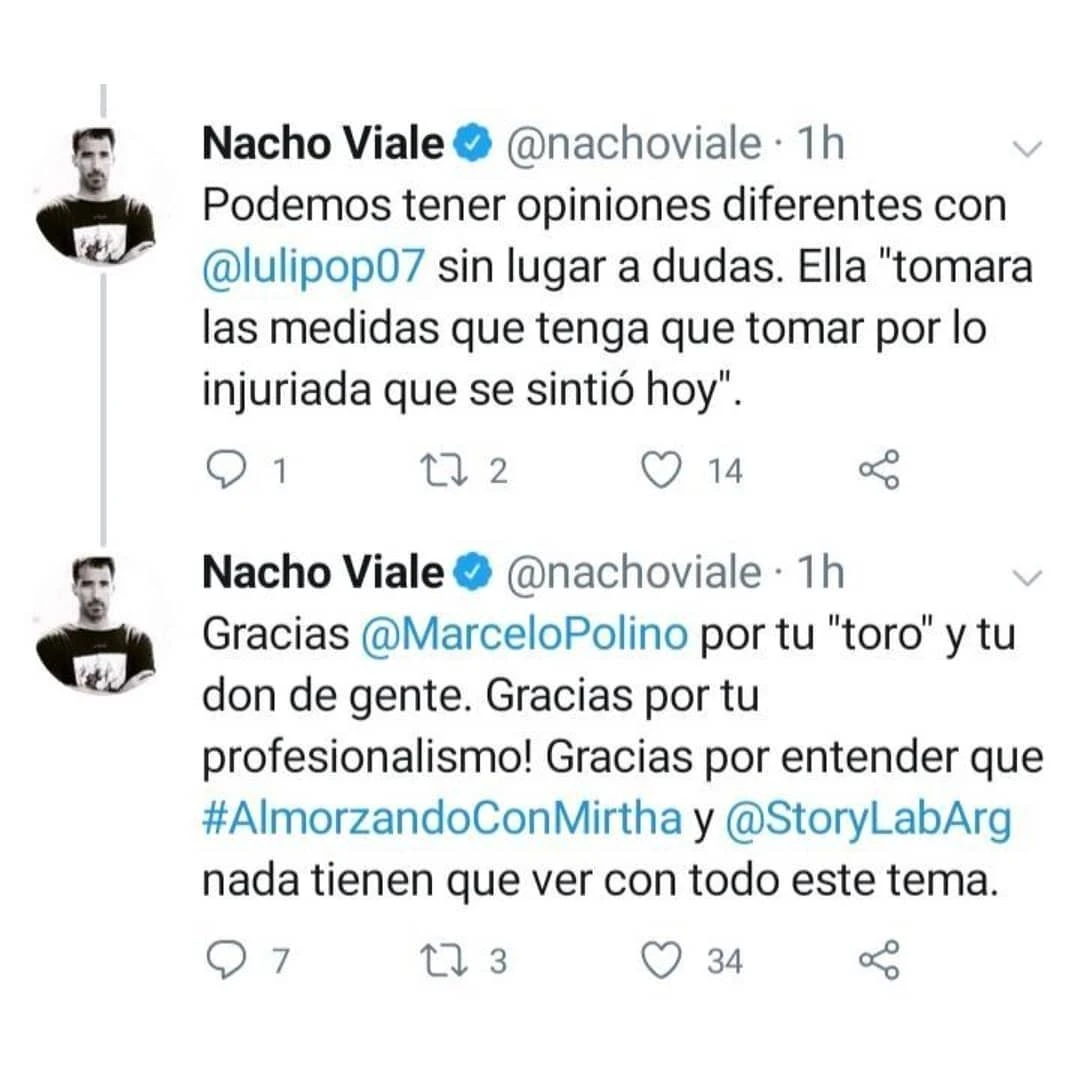Open the @lulipop07 profile mention
This screenshot has width=1080, height=1080.
click(x=314, y=268)
